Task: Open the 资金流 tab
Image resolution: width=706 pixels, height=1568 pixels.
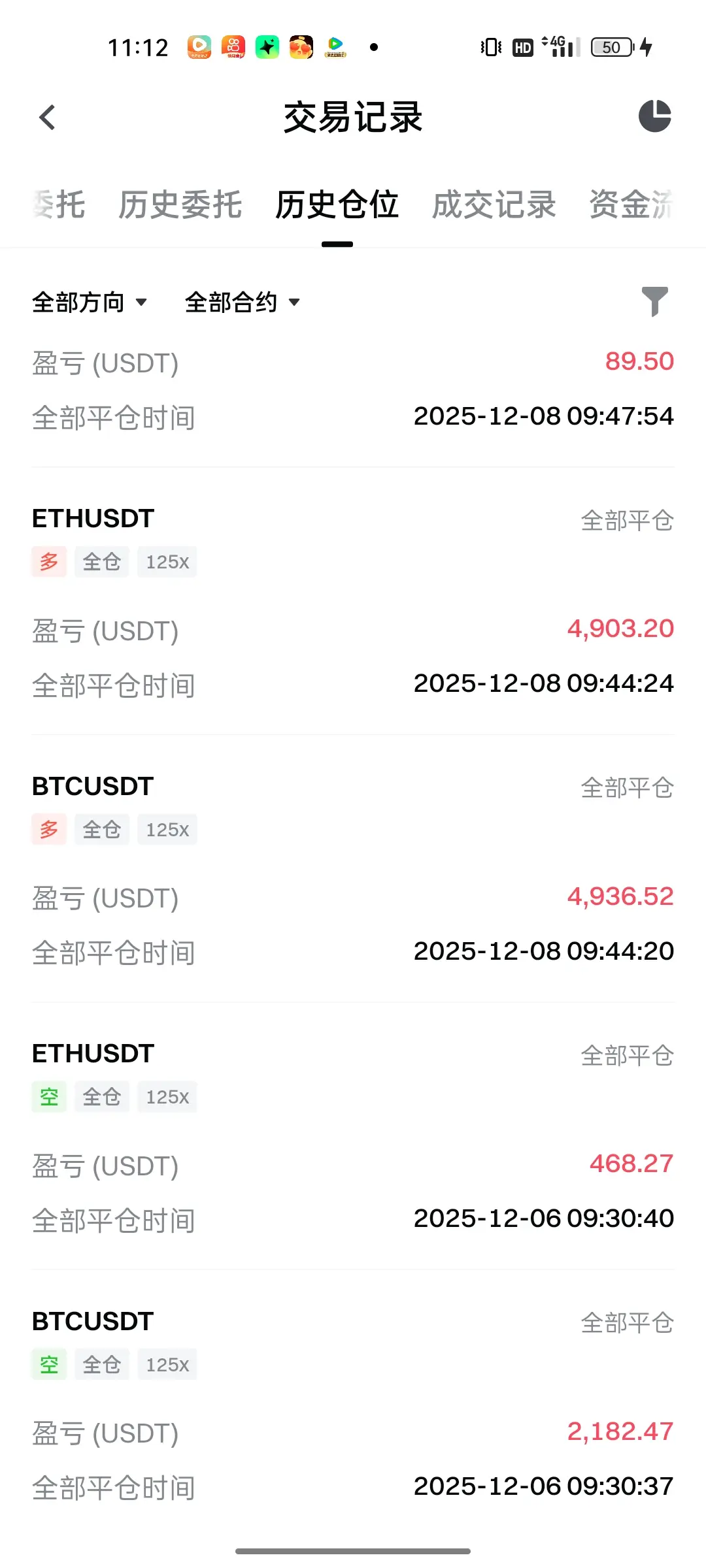Action: coord(631,205)
